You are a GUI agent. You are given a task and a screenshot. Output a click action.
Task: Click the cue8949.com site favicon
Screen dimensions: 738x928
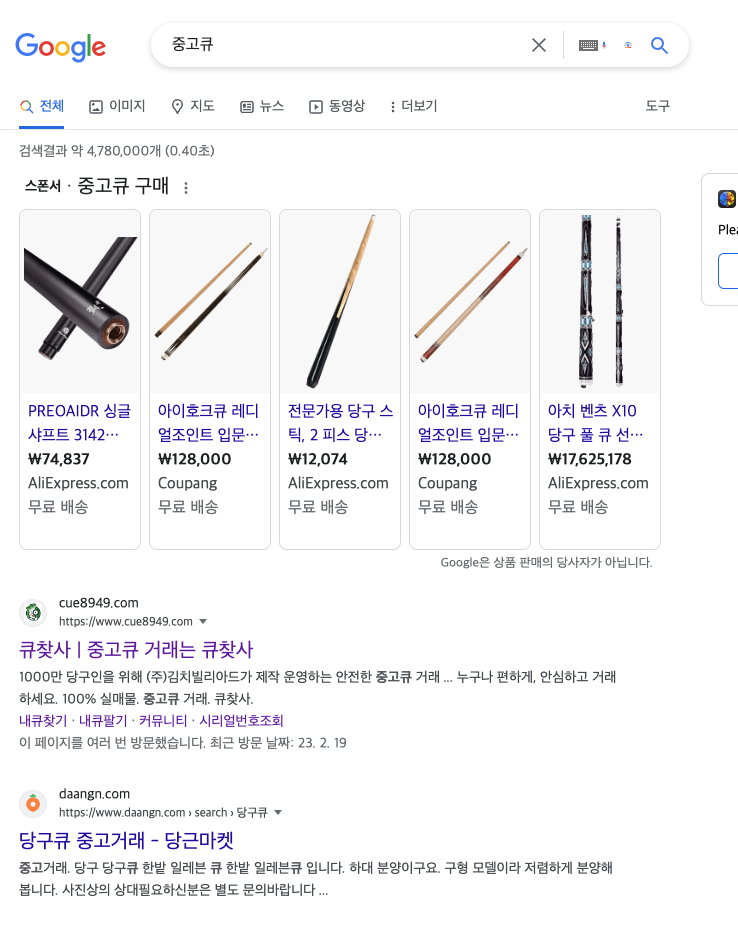coord(32,611)
